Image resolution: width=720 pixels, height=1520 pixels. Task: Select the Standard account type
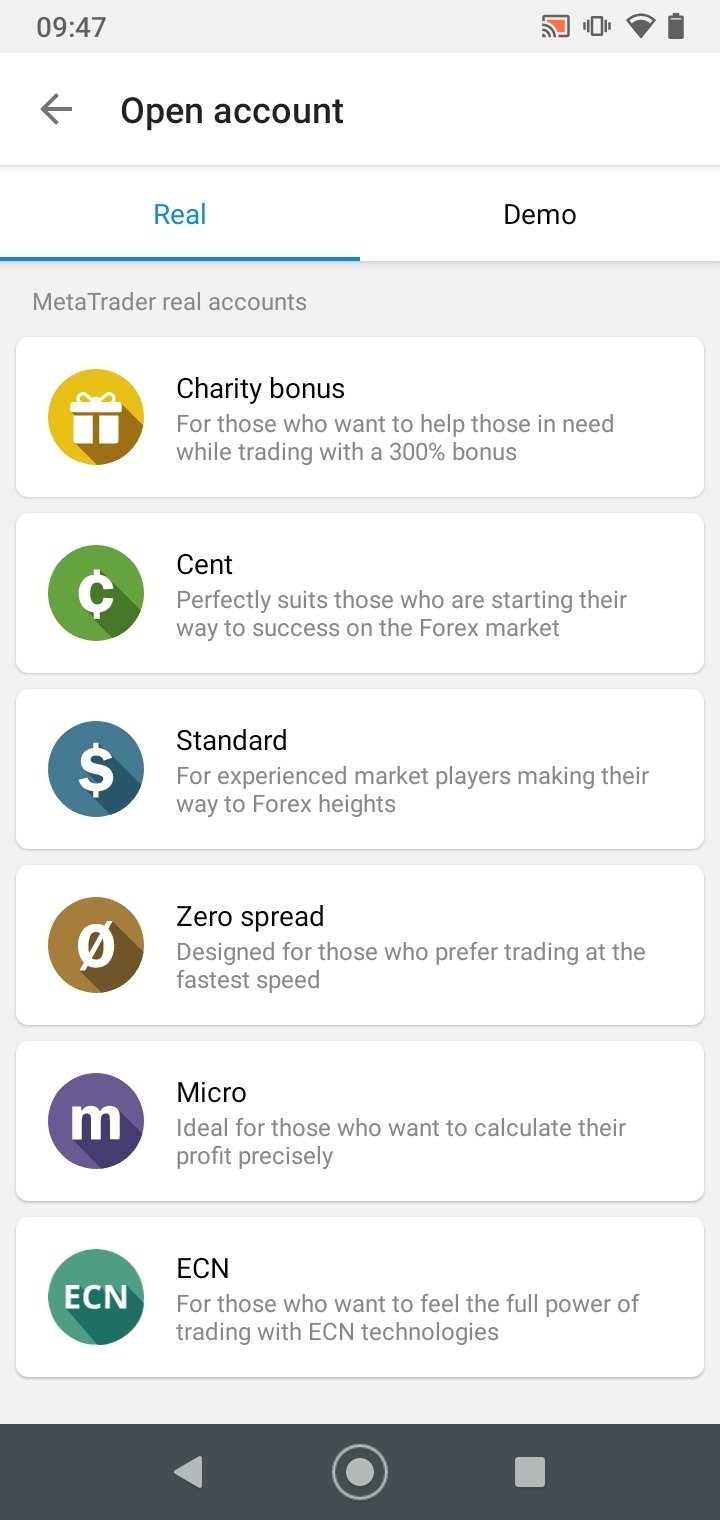(360, 769)
